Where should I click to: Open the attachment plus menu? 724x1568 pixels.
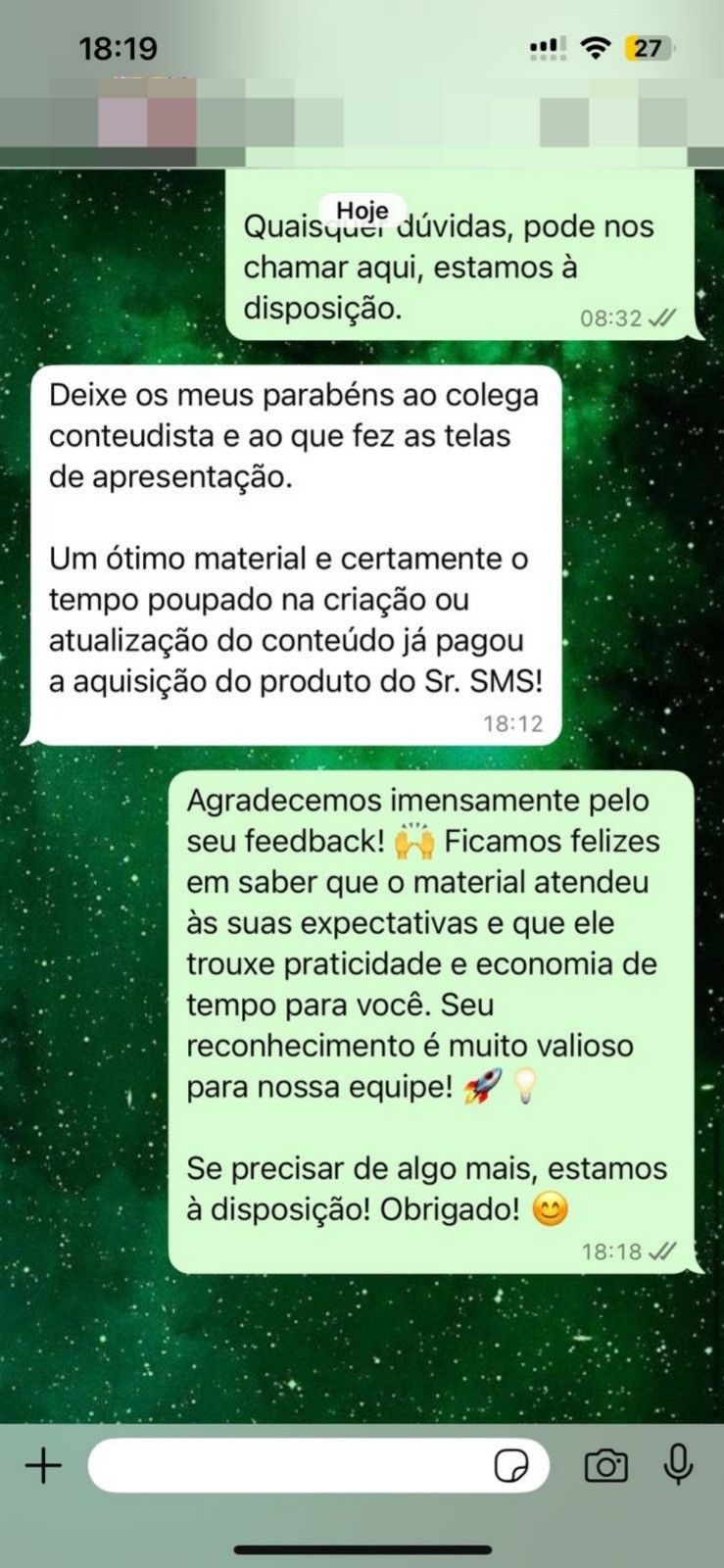coord(43,1466)
